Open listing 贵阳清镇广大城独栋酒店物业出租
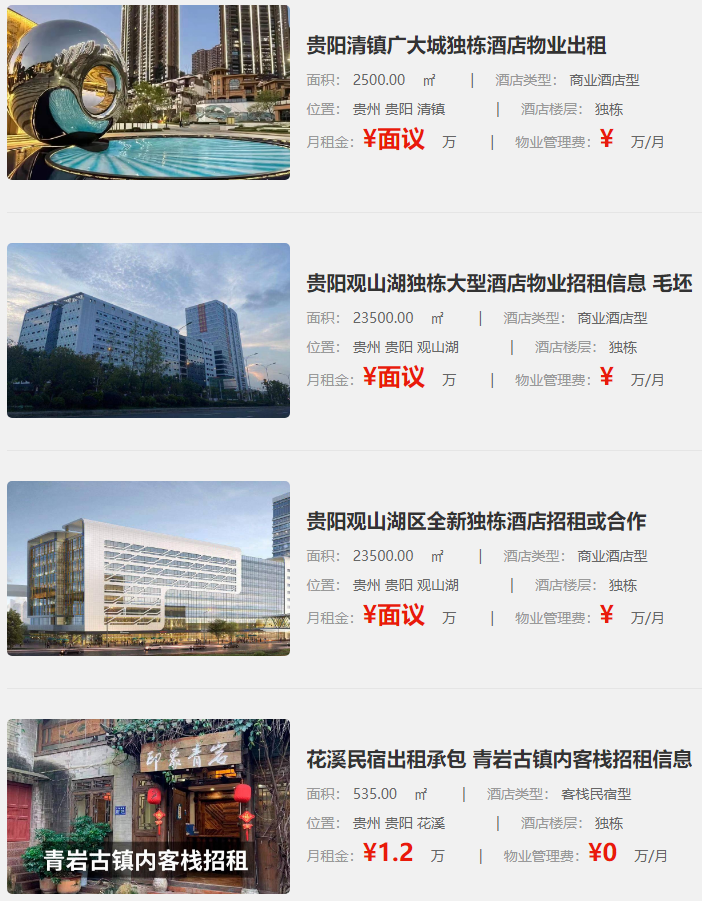 pos(456,46)
